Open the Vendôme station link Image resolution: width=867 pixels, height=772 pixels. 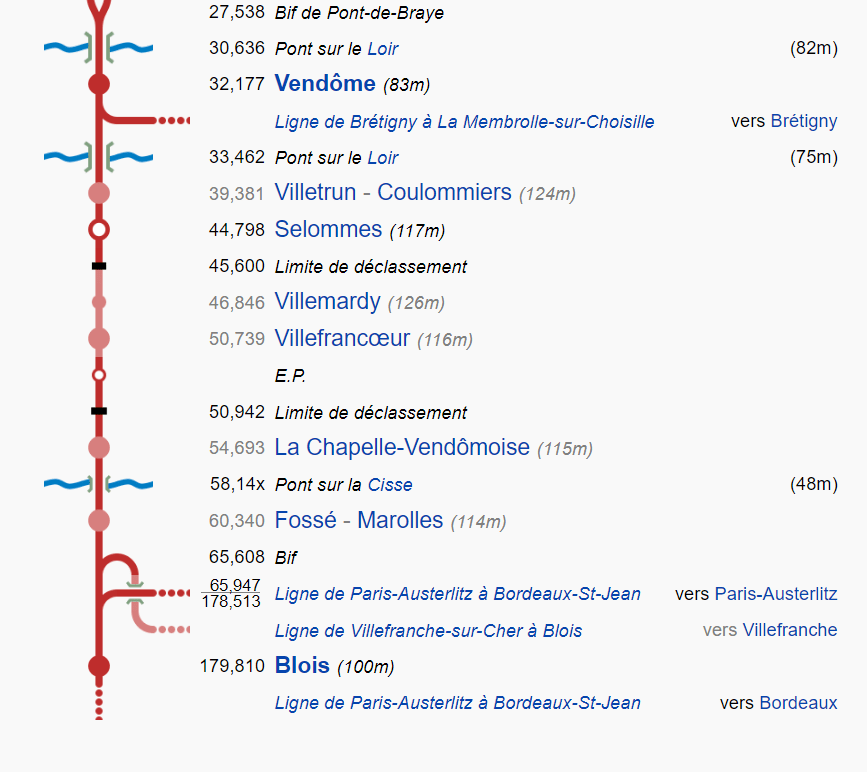pos(325,84)
